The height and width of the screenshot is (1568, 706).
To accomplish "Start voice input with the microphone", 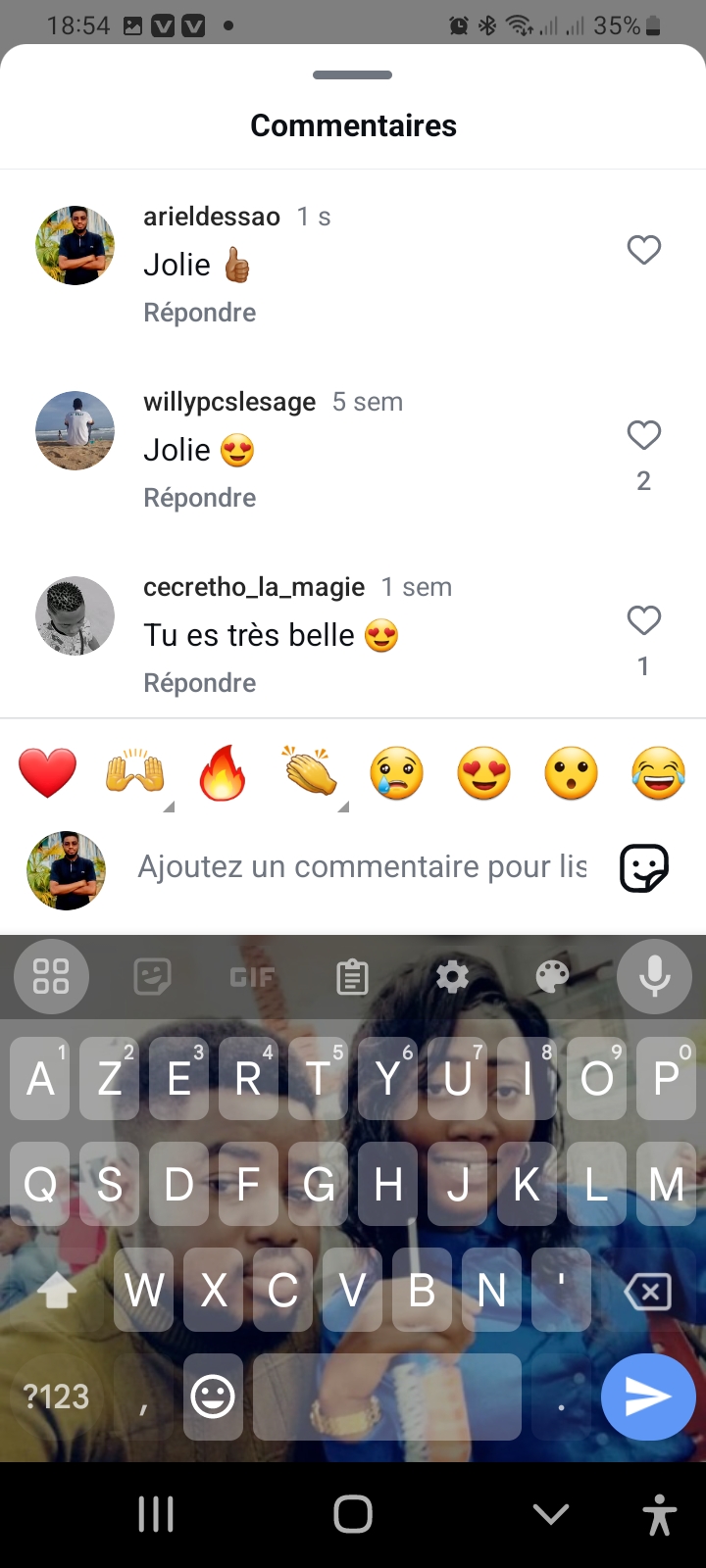I will (654, 977).
